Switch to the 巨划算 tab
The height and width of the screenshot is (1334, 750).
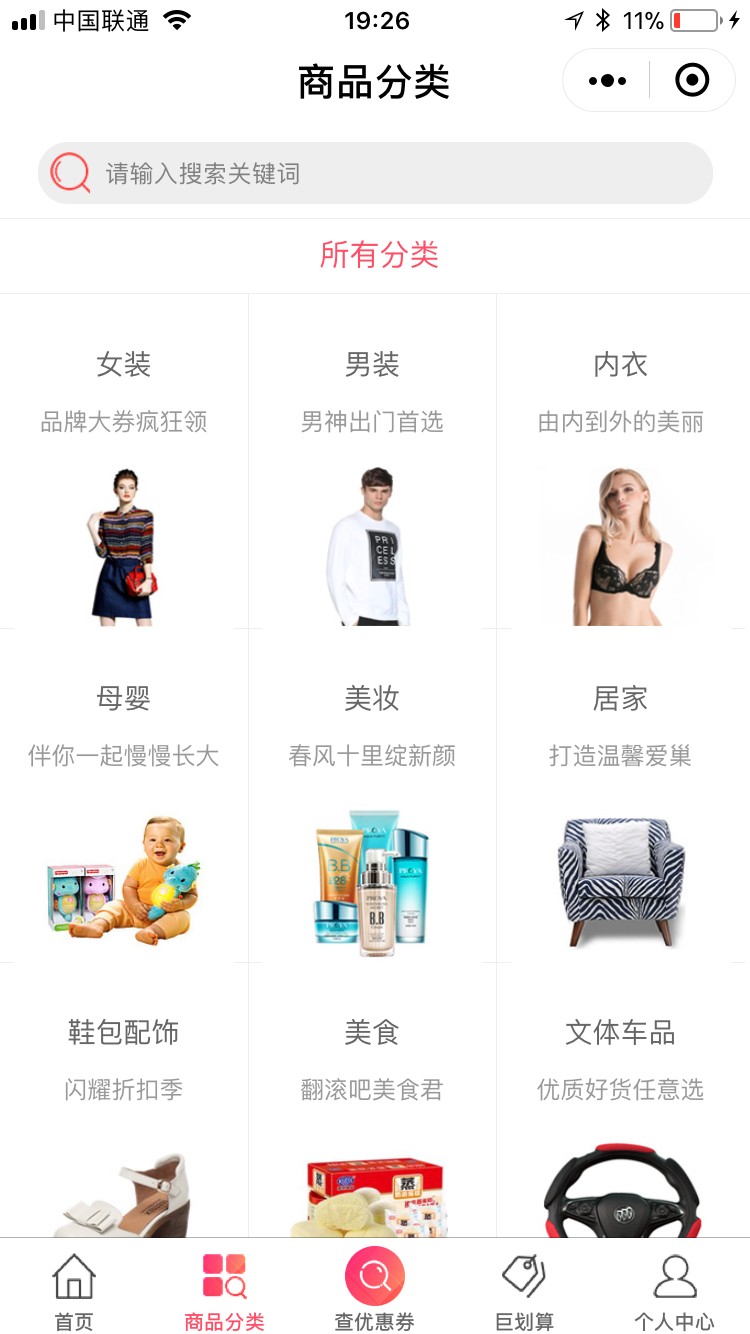[x=525, y=1291]
